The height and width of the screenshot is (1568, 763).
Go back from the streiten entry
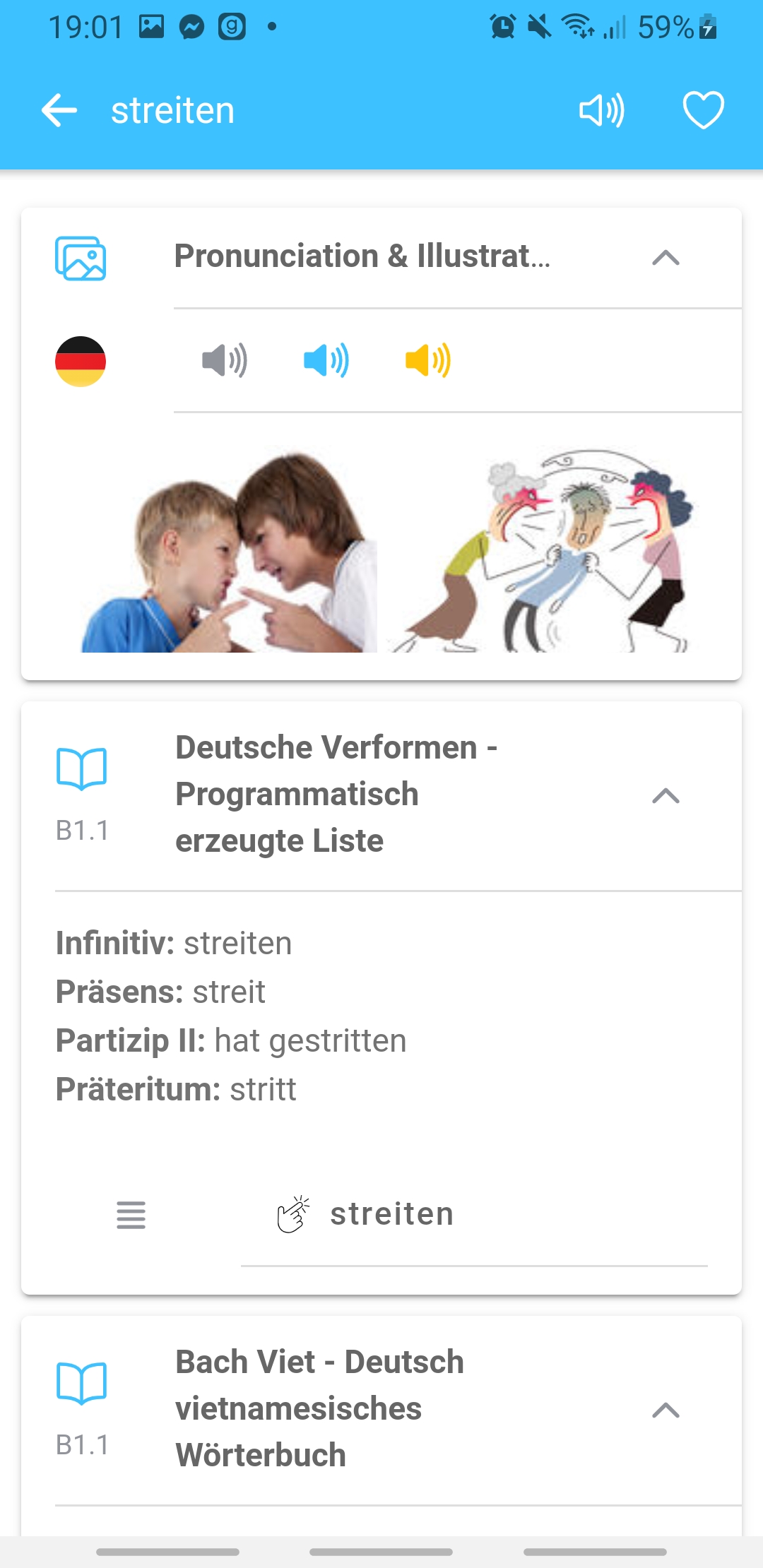click(59, 111)
